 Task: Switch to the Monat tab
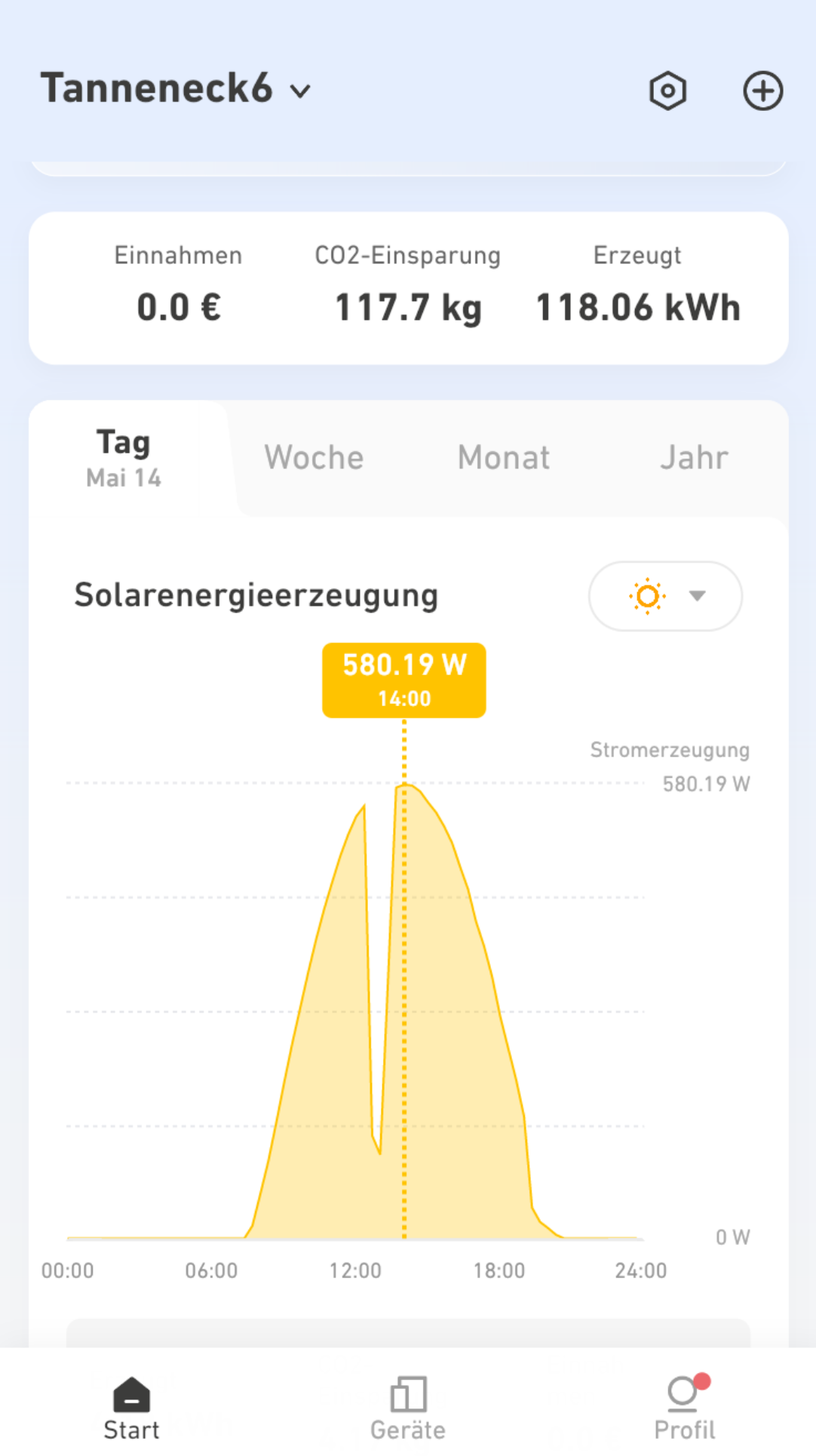tap(504, 457)
